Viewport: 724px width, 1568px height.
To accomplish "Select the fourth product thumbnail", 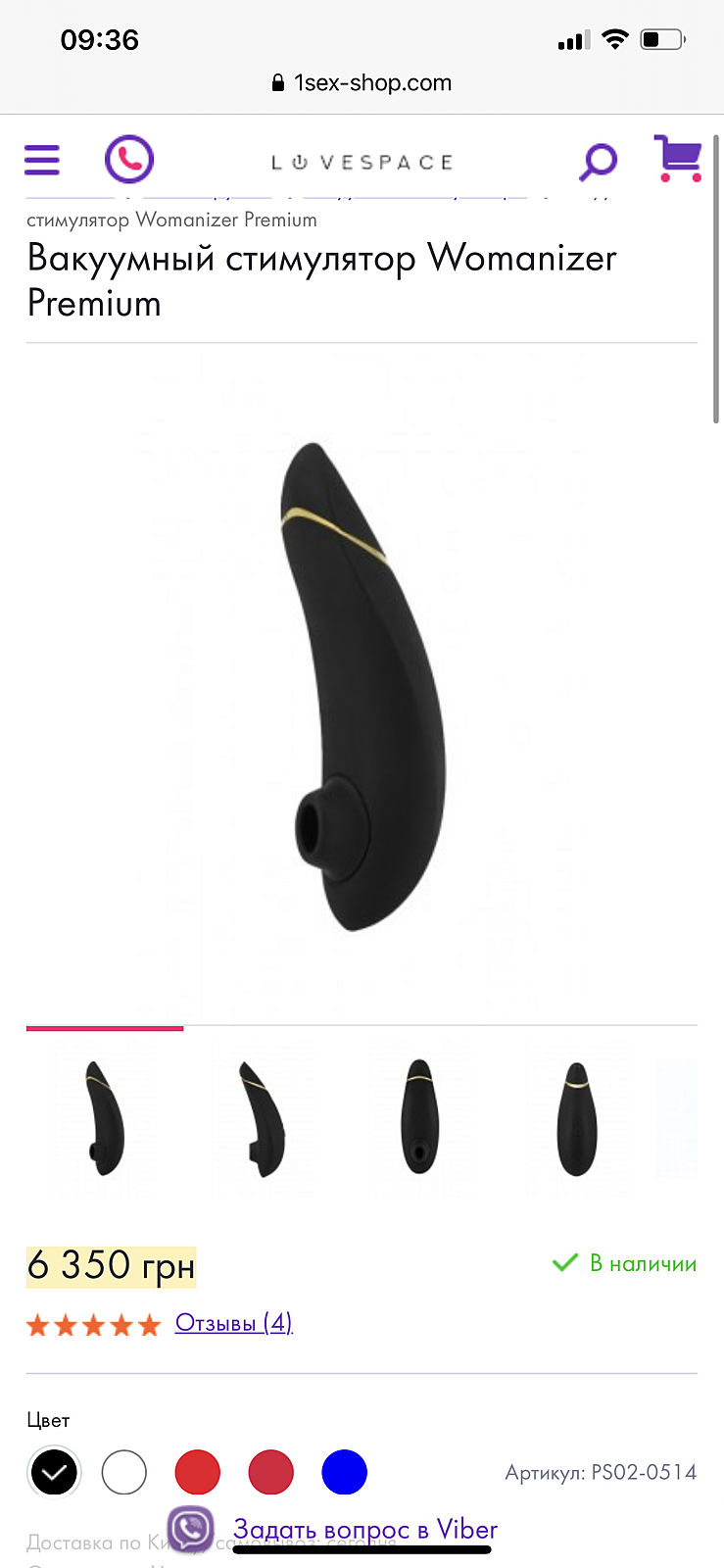I will (x=576, y=1117).
